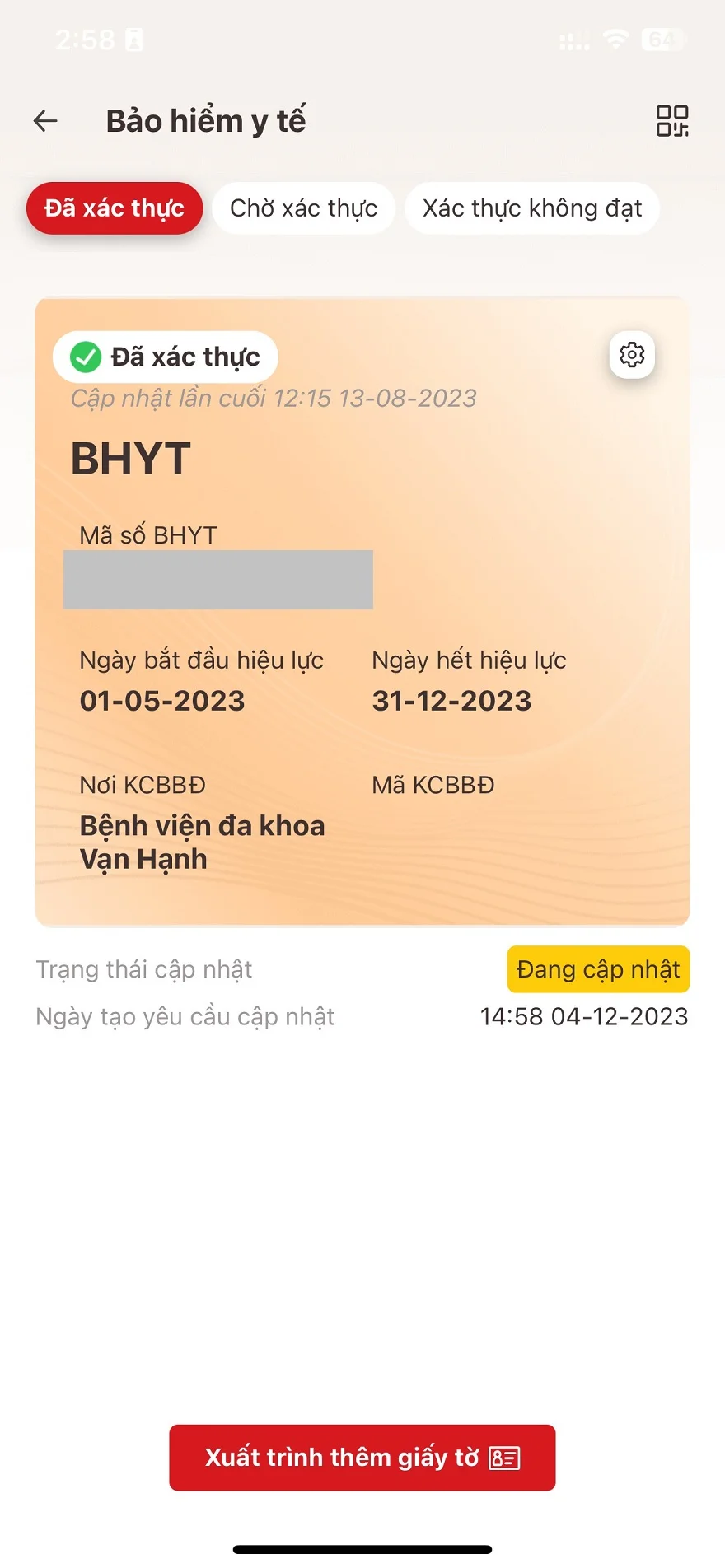This screenshot has height=1568, width=725.
Task: Select the Chờ xác thực filter
Action: [302, 208]
